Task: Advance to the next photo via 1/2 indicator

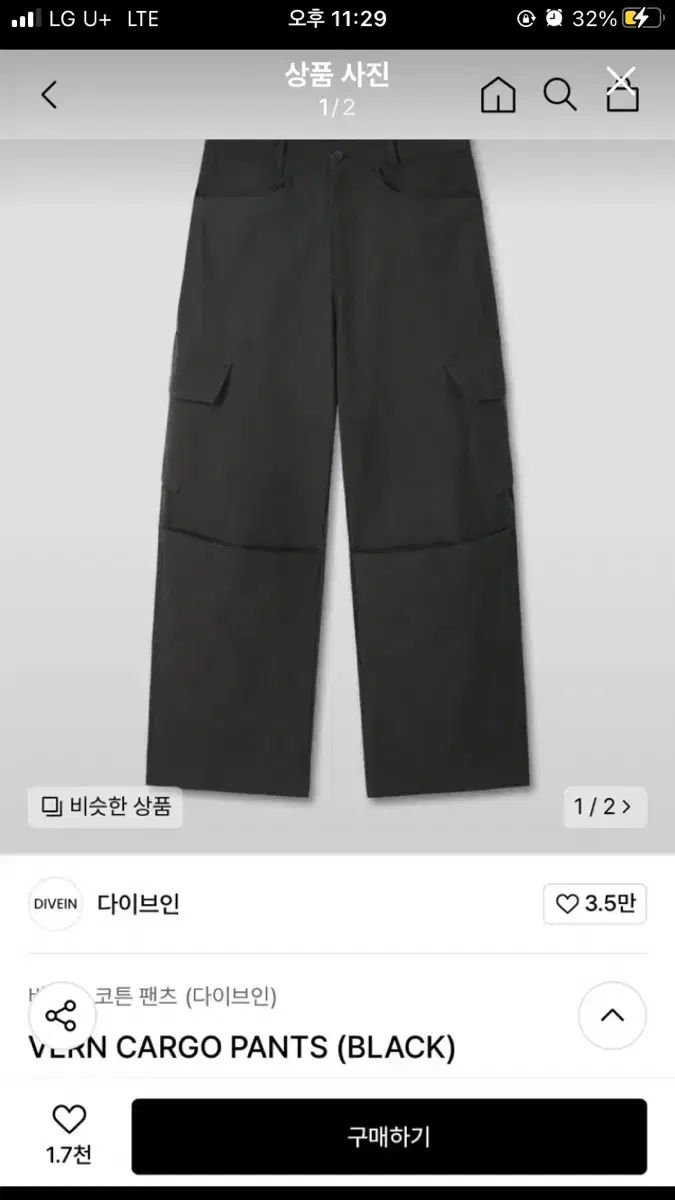Action: pos(603,807)
